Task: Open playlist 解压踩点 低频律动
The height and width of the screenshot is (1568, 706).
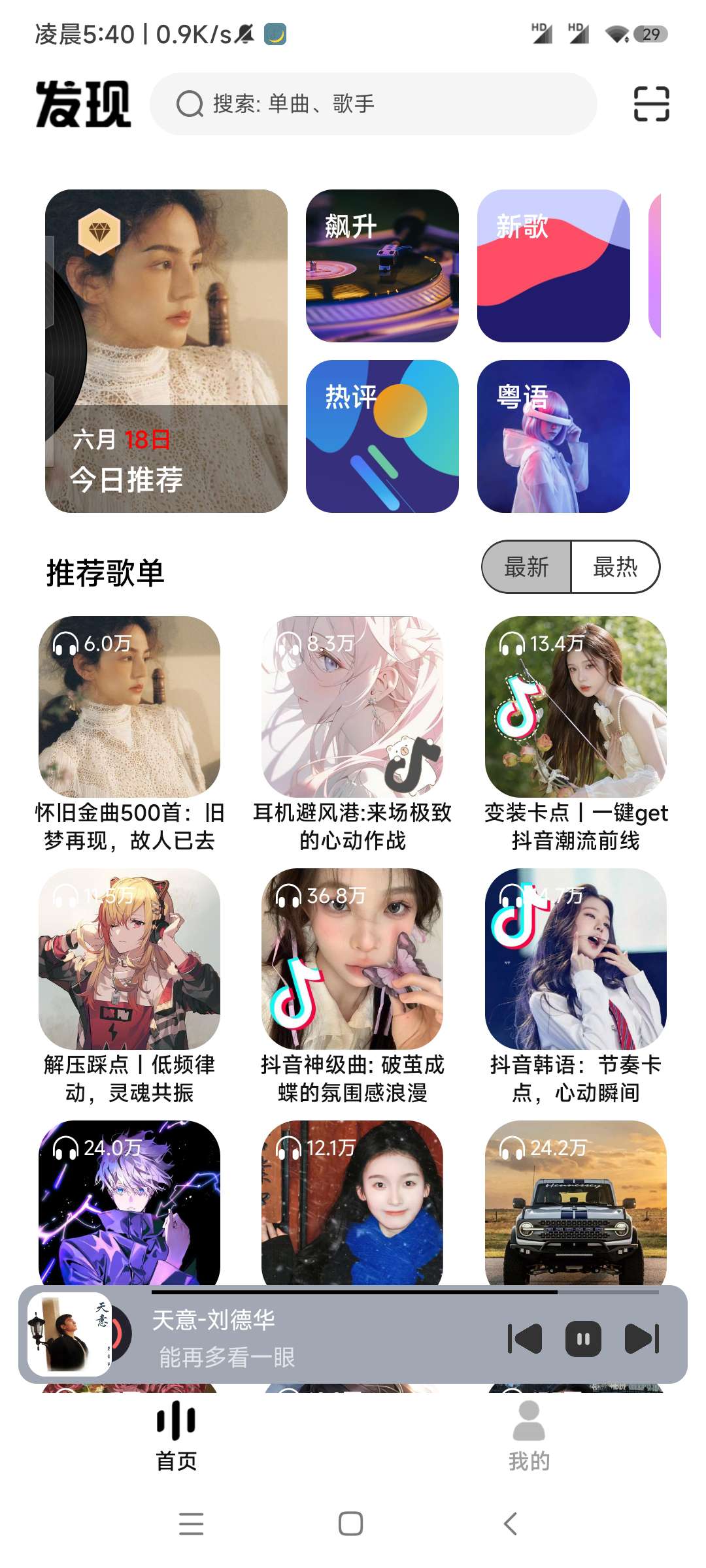Action: [x=129, y=958]
